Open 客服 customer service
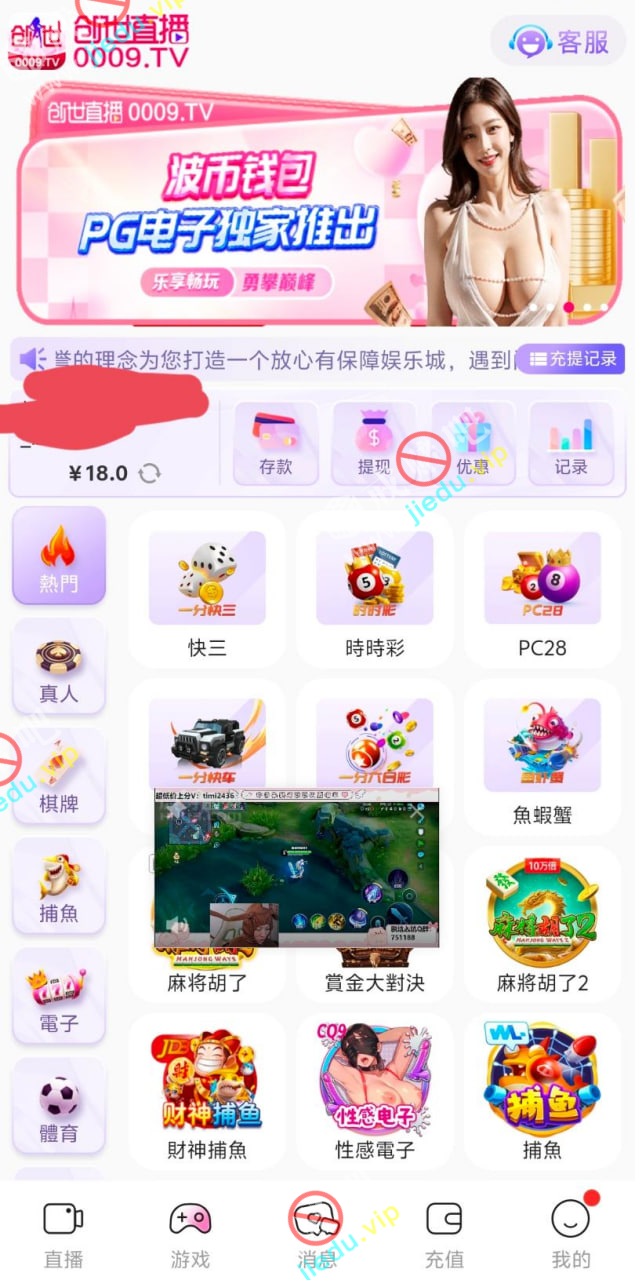 pos(559,42)
